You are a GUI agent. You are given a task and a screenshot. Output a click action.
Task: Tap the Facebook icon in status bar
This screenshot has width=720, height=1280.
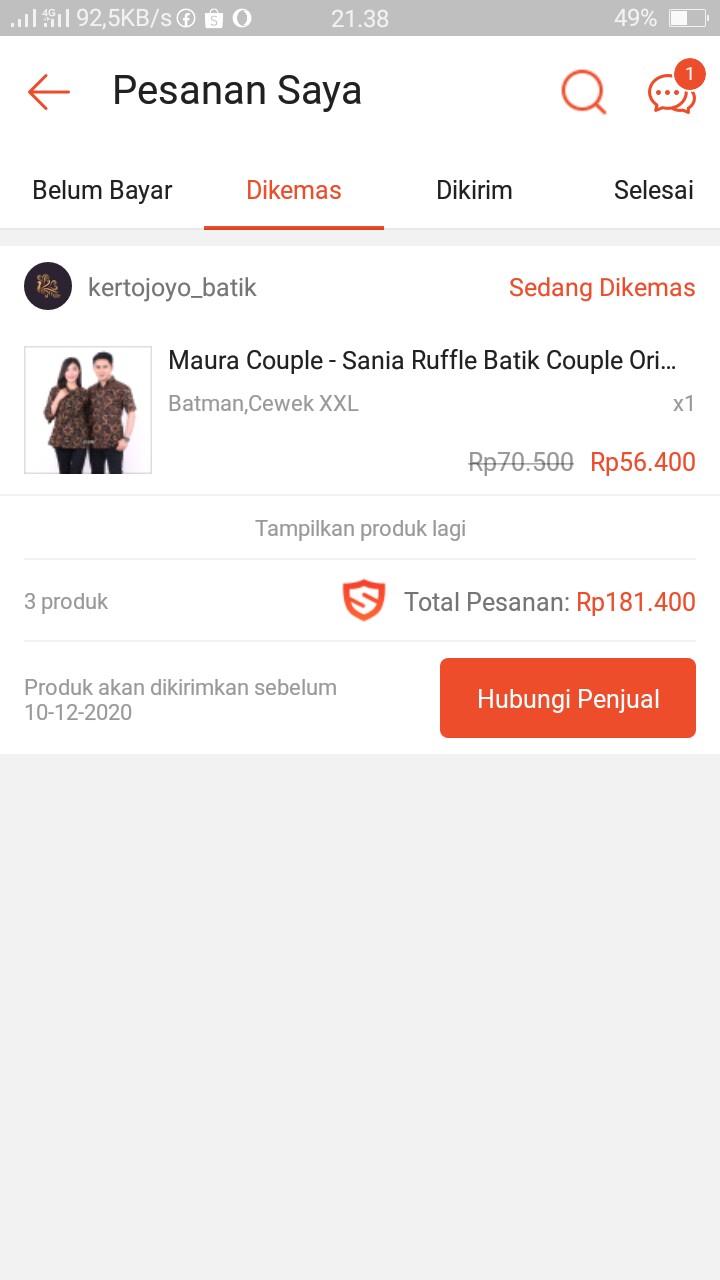(186, 17)
